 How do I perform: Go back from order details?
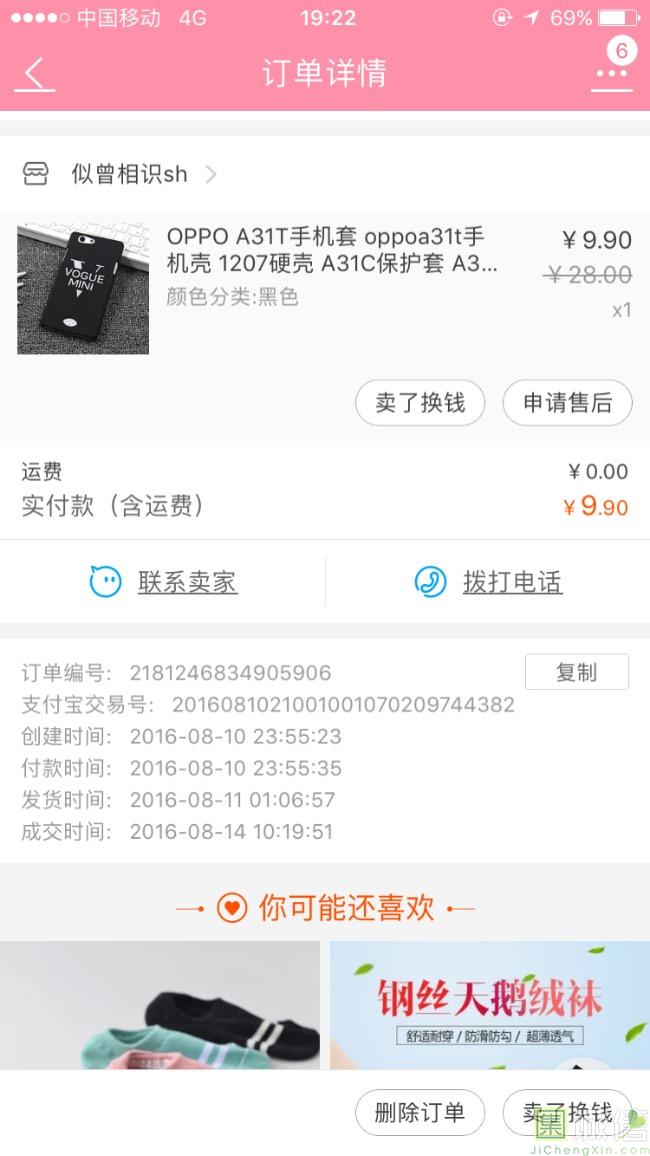click(36, 74)
